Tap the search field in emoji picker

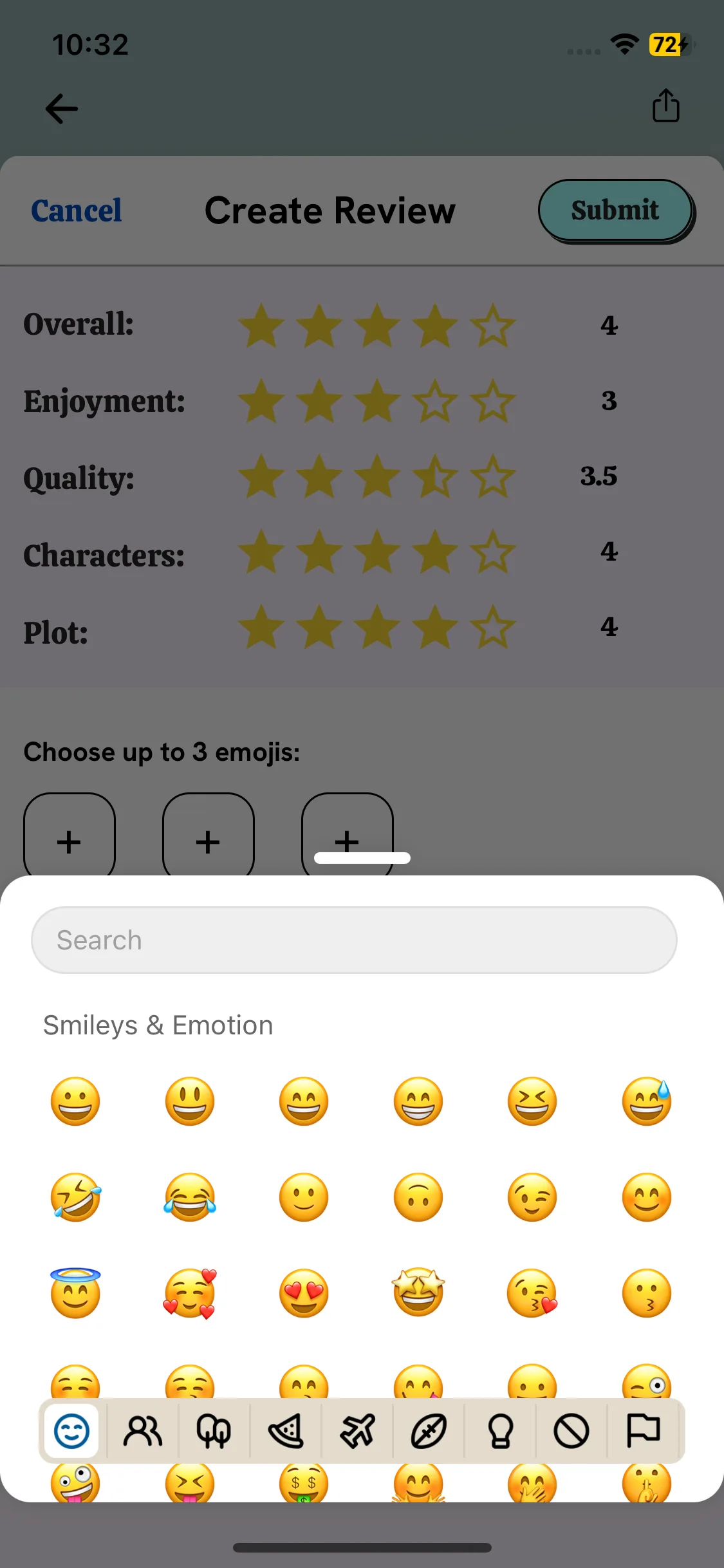click(354, 940)
